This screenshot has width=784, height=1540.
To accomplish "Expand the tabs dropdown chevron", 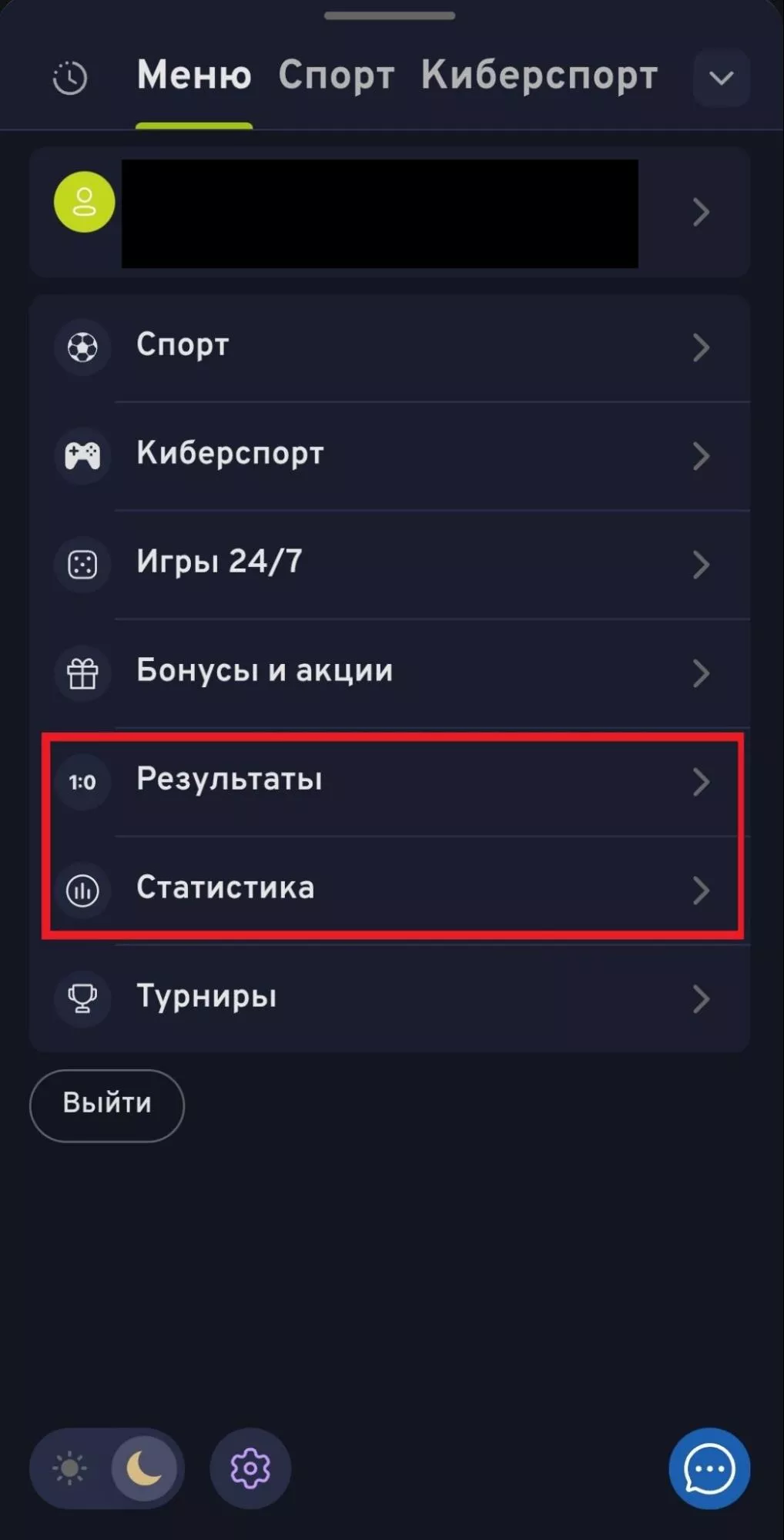I will (x=721, y=78).
